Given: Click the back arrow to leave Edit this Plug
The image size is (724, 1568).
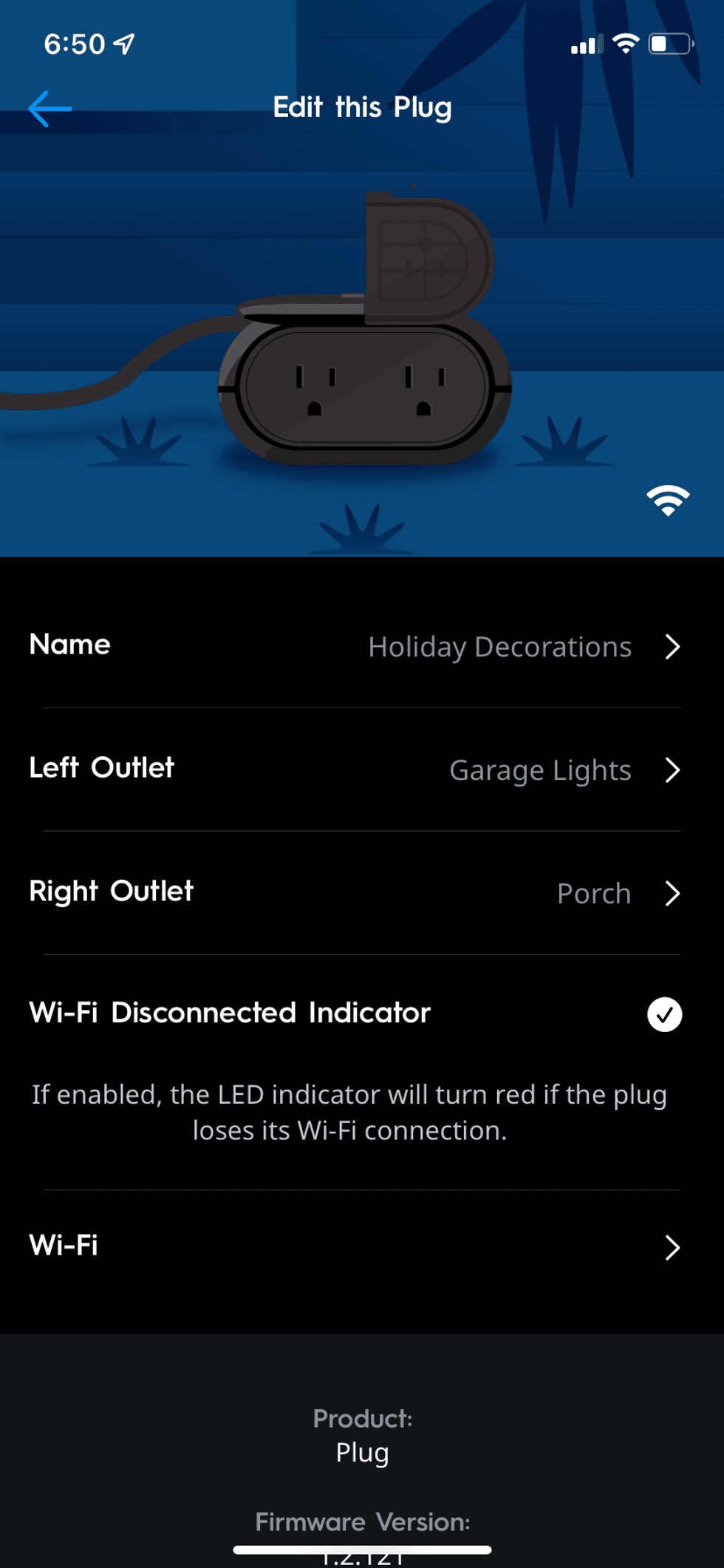Looking at the screenshot, I should tap(49, 108).
